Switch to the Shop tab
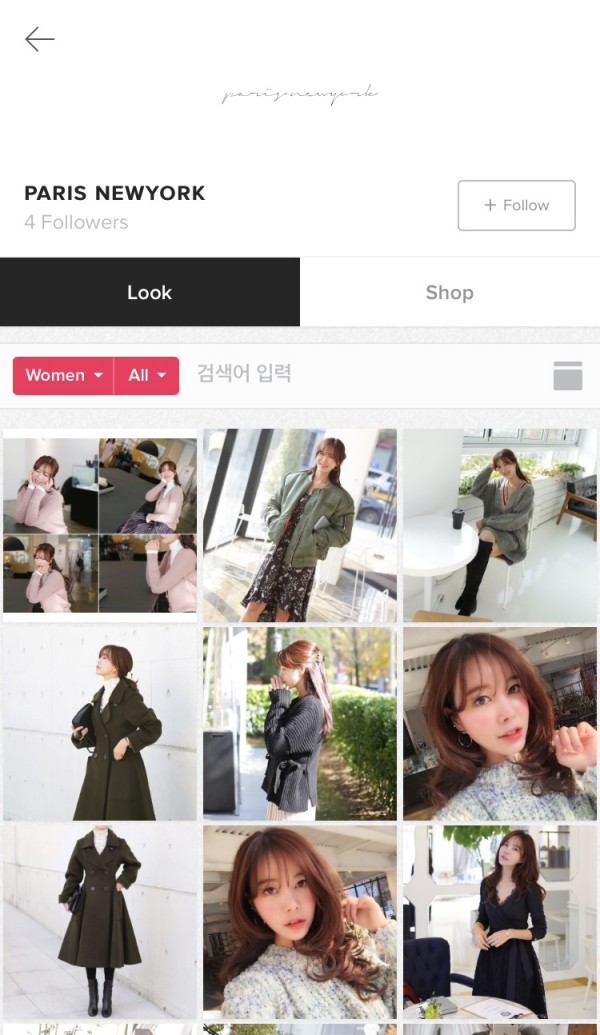Viewport: 600px width, 1035px height. tap(449, 292)
